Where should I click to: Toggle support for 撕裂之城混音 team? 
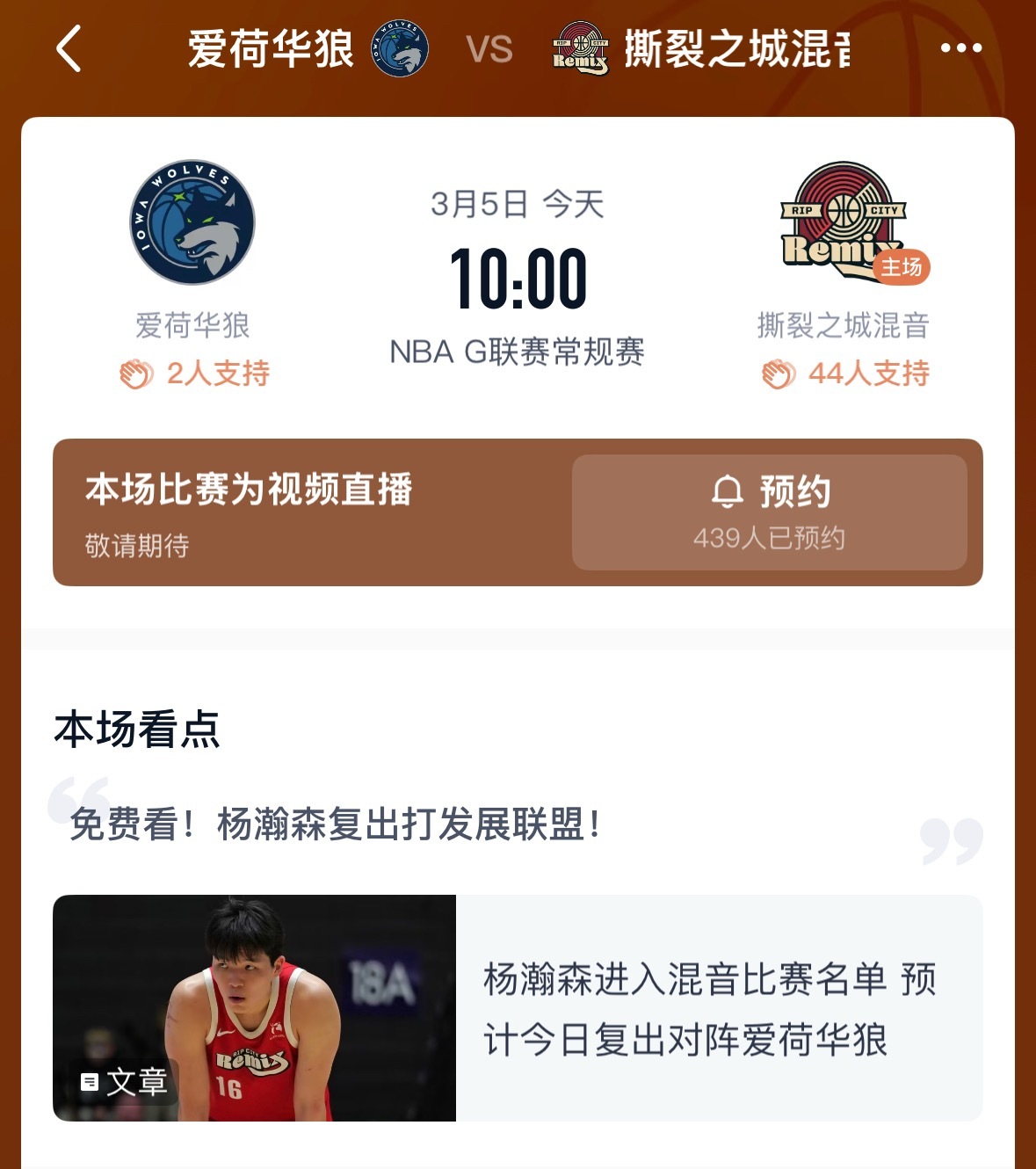(845, 374)
